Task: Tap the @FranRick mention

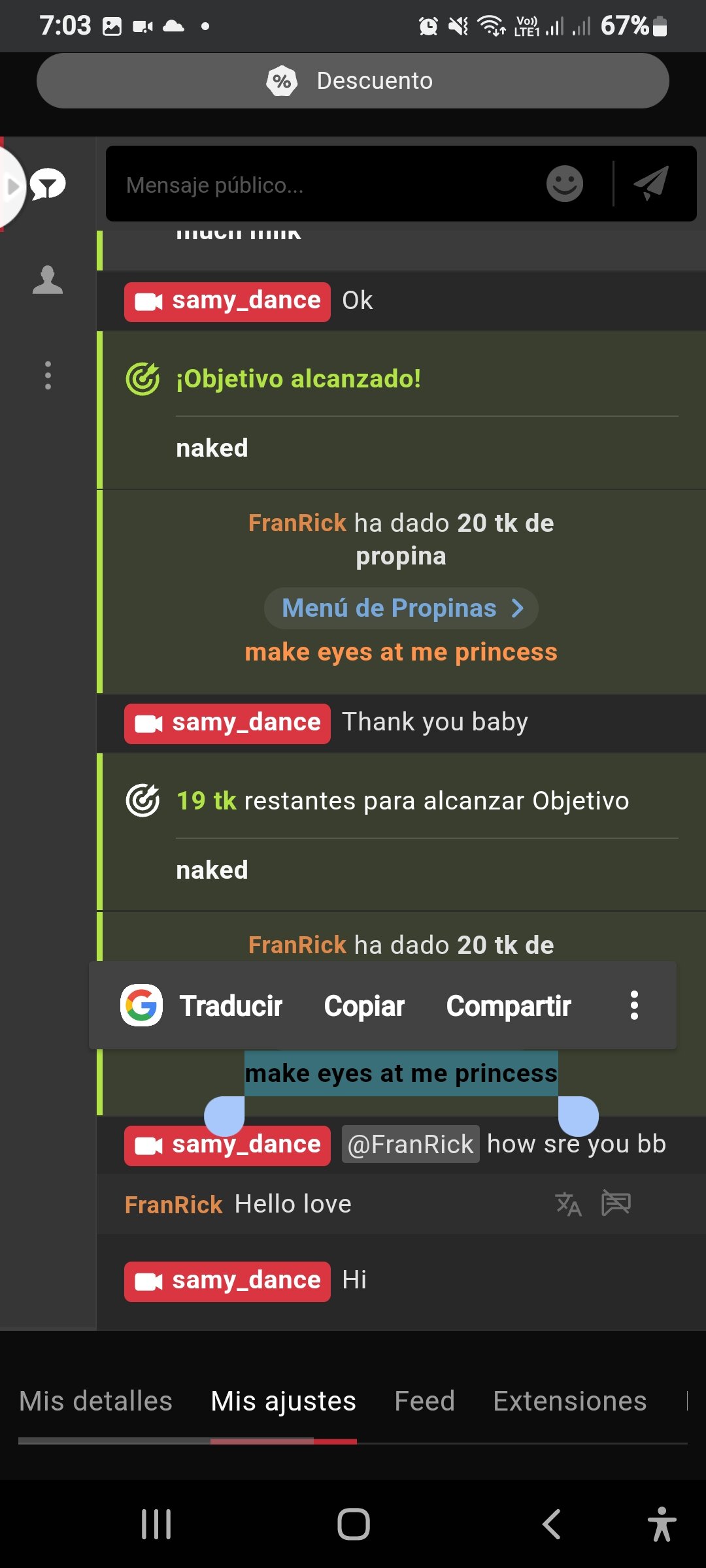Action: click(411, 1145)
